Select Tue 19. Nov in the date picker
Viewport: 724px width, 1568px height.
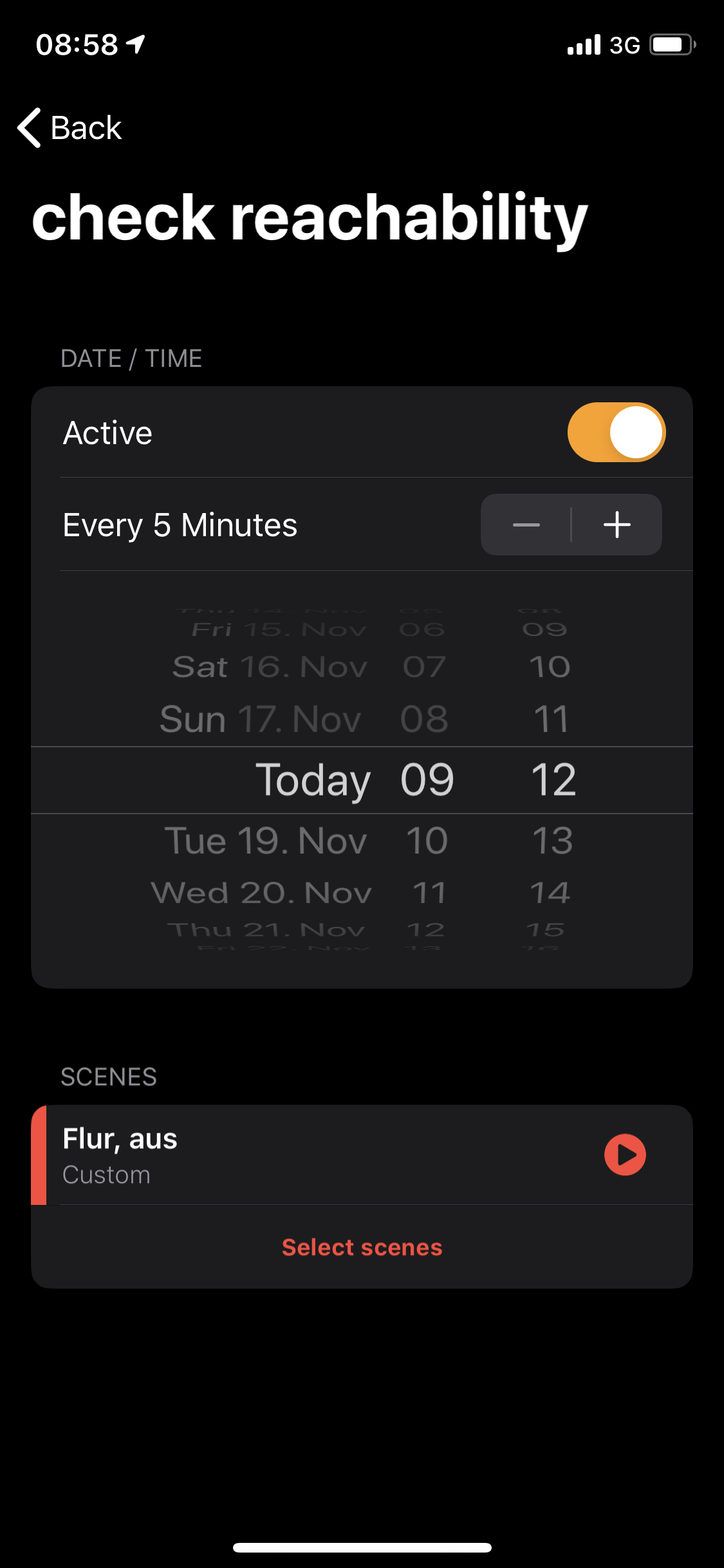pos(265,841)
